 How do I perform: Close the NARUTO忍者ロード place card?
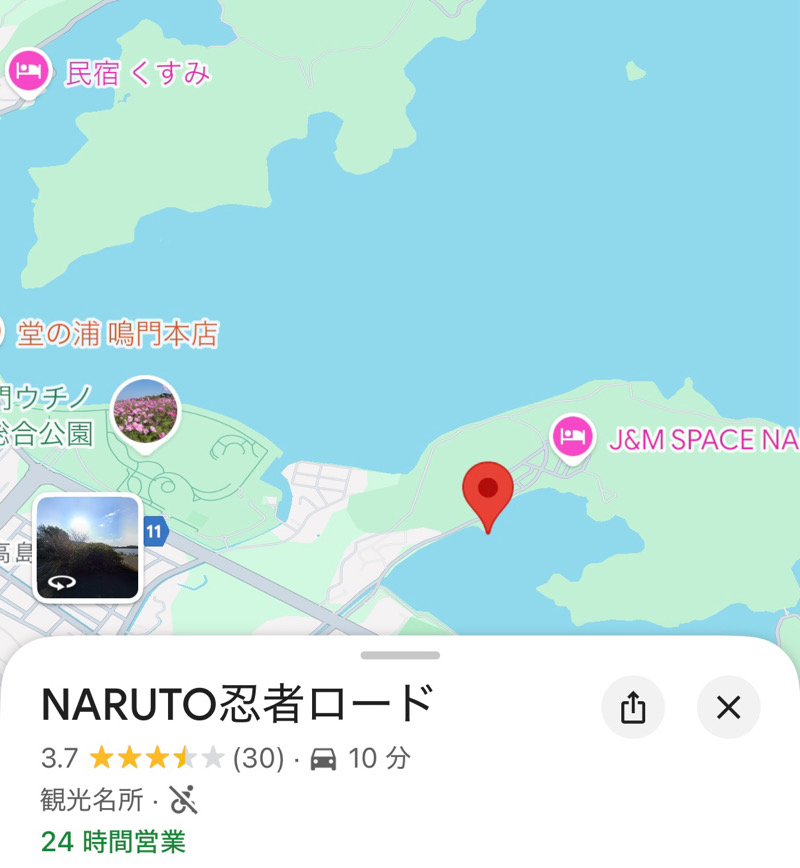[x=728, y=708]
